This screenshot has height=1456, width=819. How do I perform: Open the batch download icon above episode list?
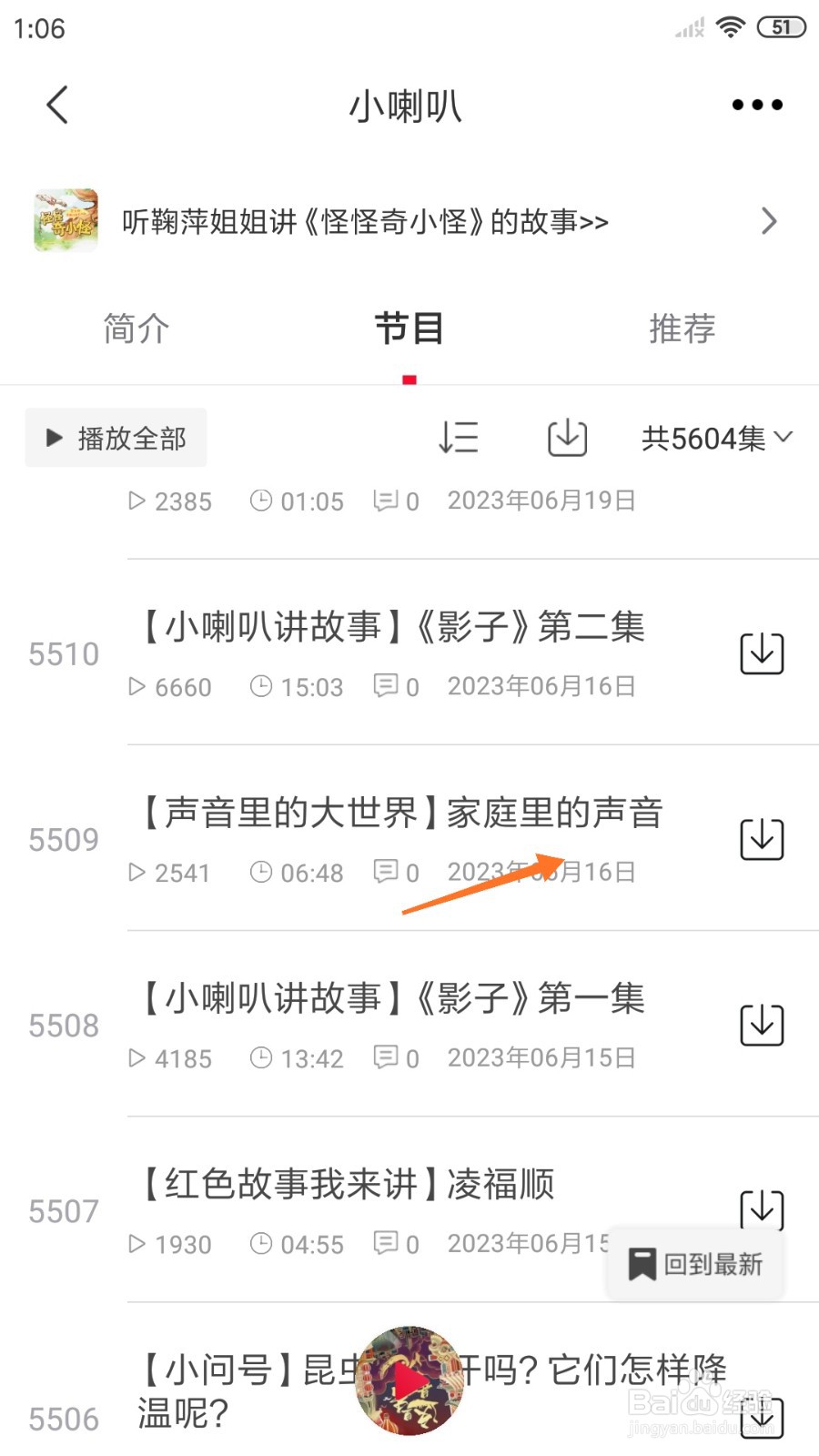(566, 438)
